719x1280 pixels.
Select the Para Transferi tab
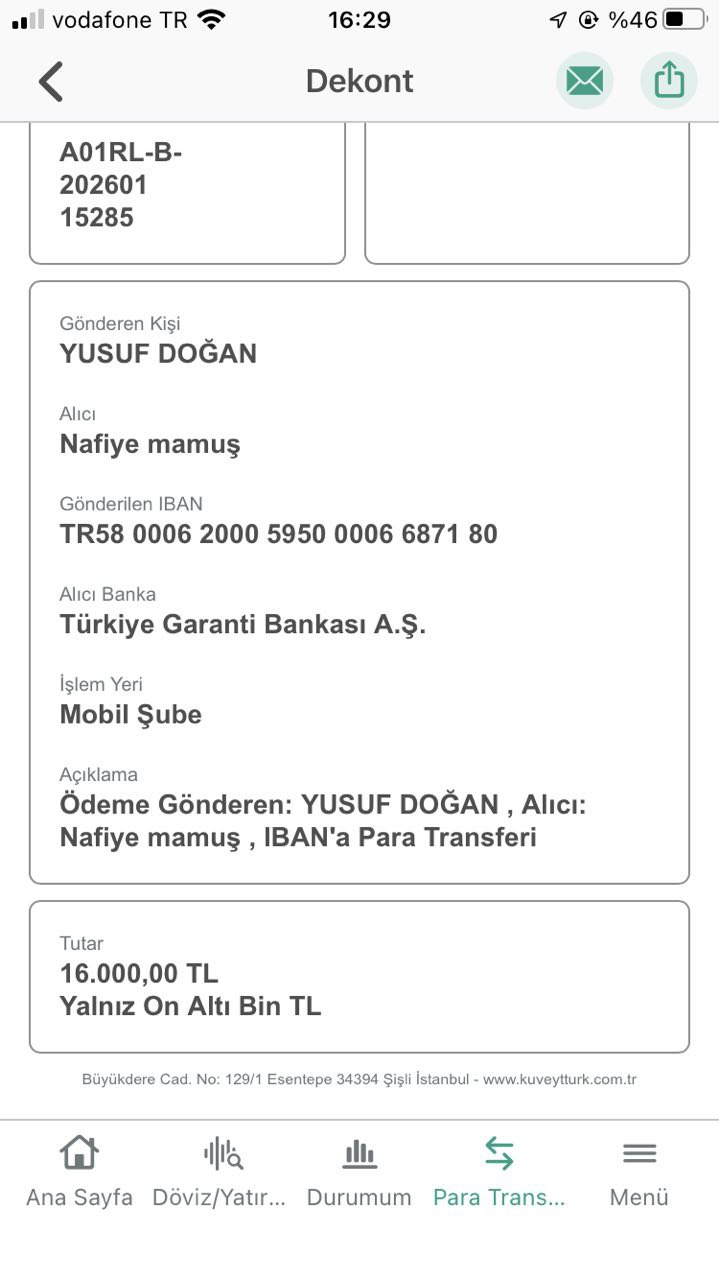[x=499, y=1172]
